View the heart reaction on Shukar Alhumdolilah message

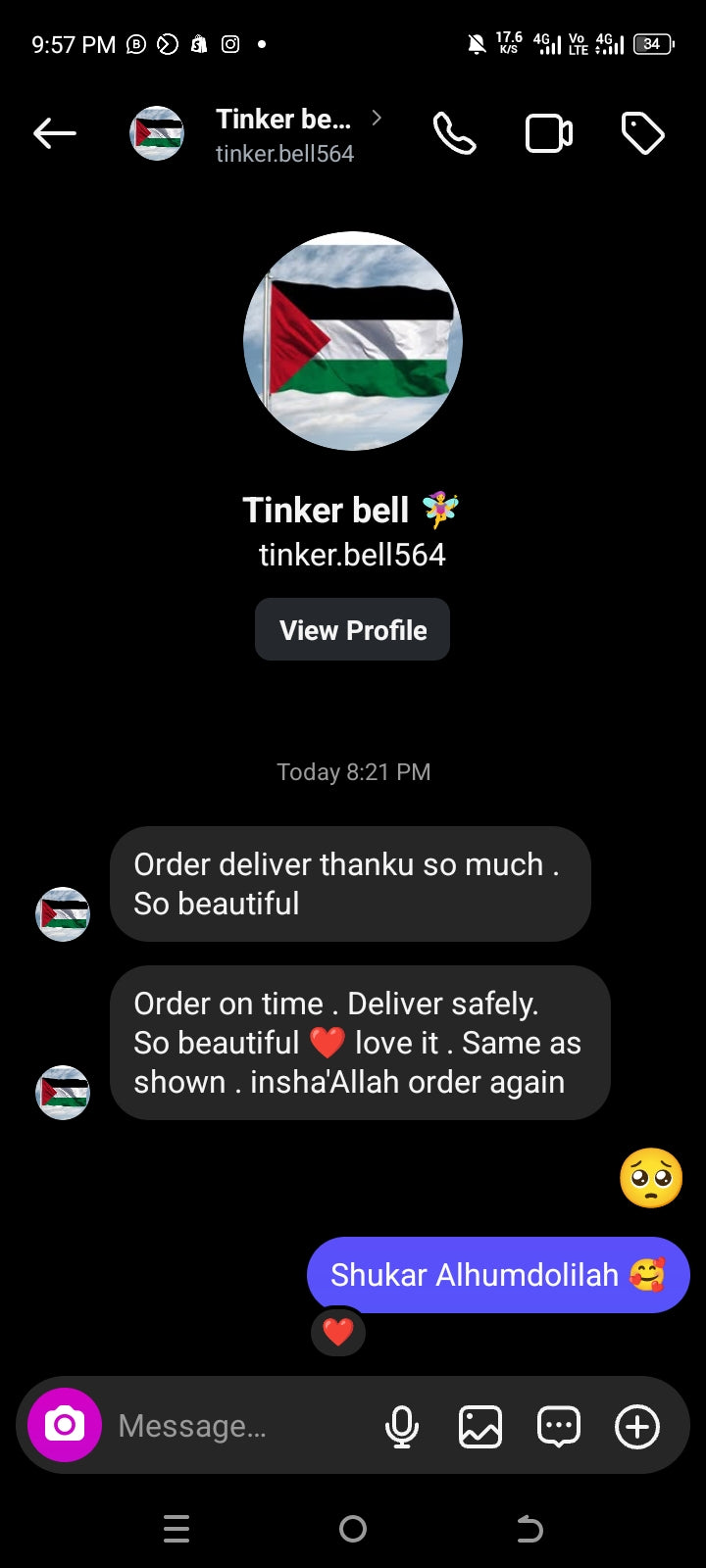[338, 1332]
